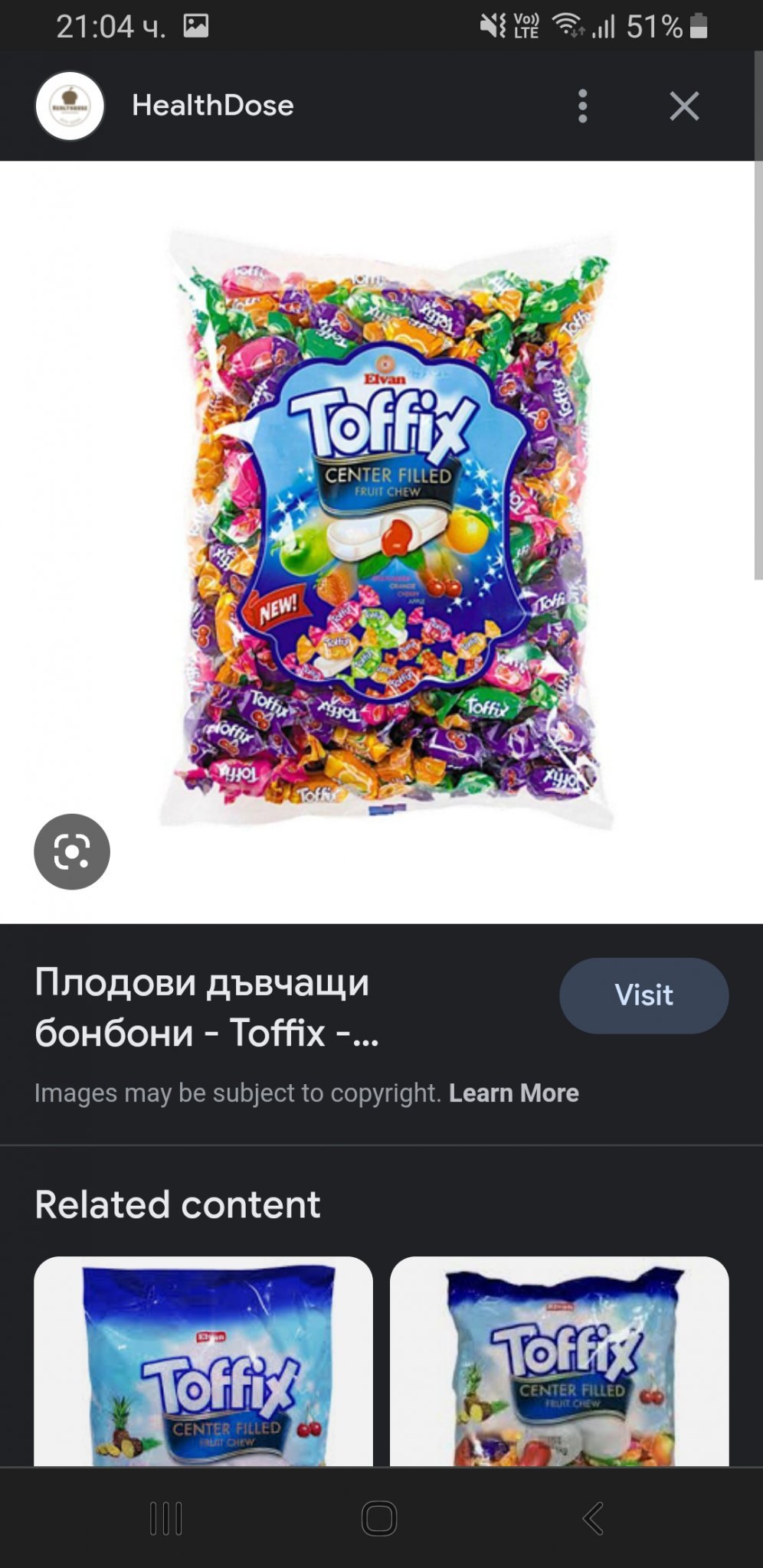Go to the home screen

[x=379, y=1518]
